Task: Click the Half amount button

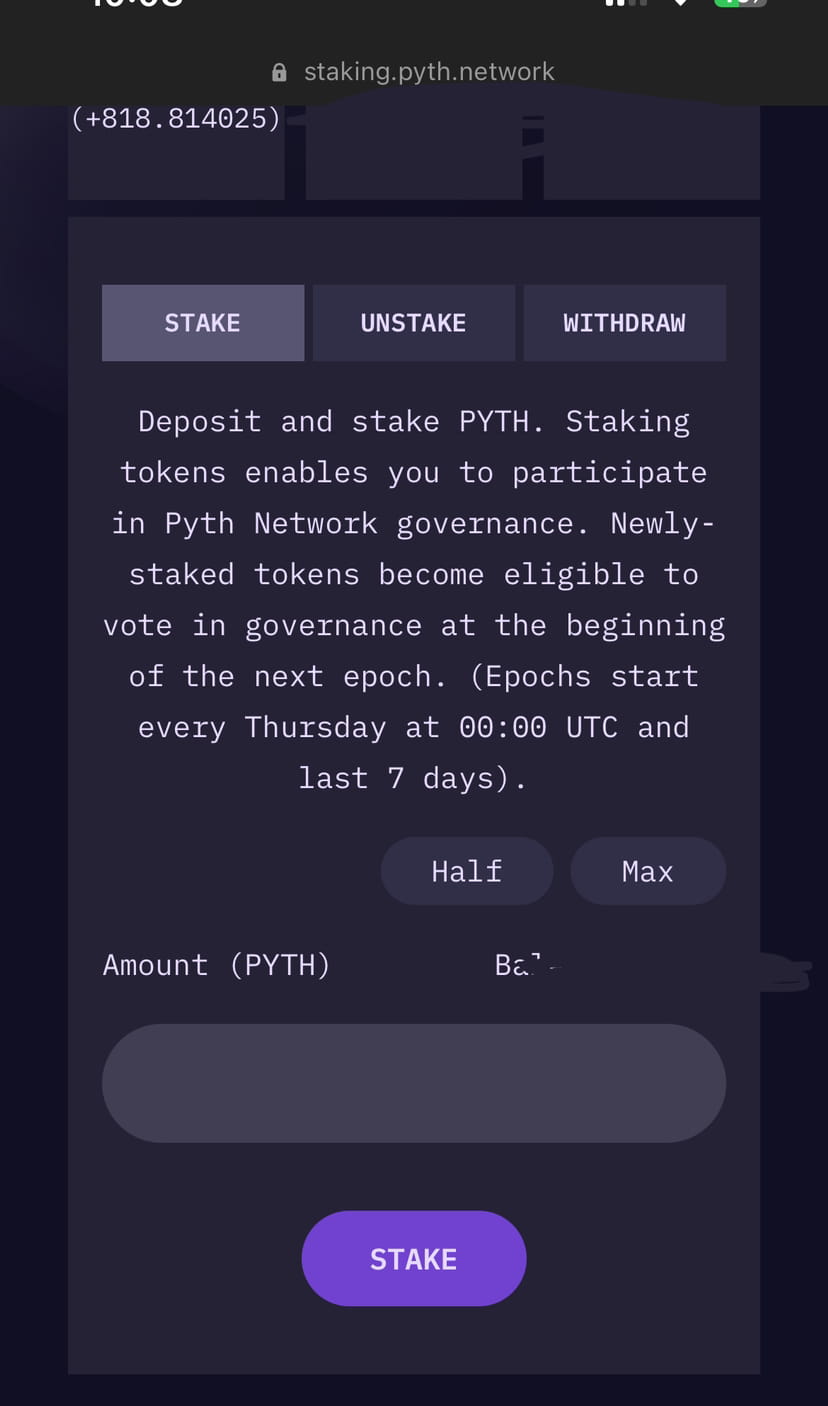Action: [x=466, y=871]
